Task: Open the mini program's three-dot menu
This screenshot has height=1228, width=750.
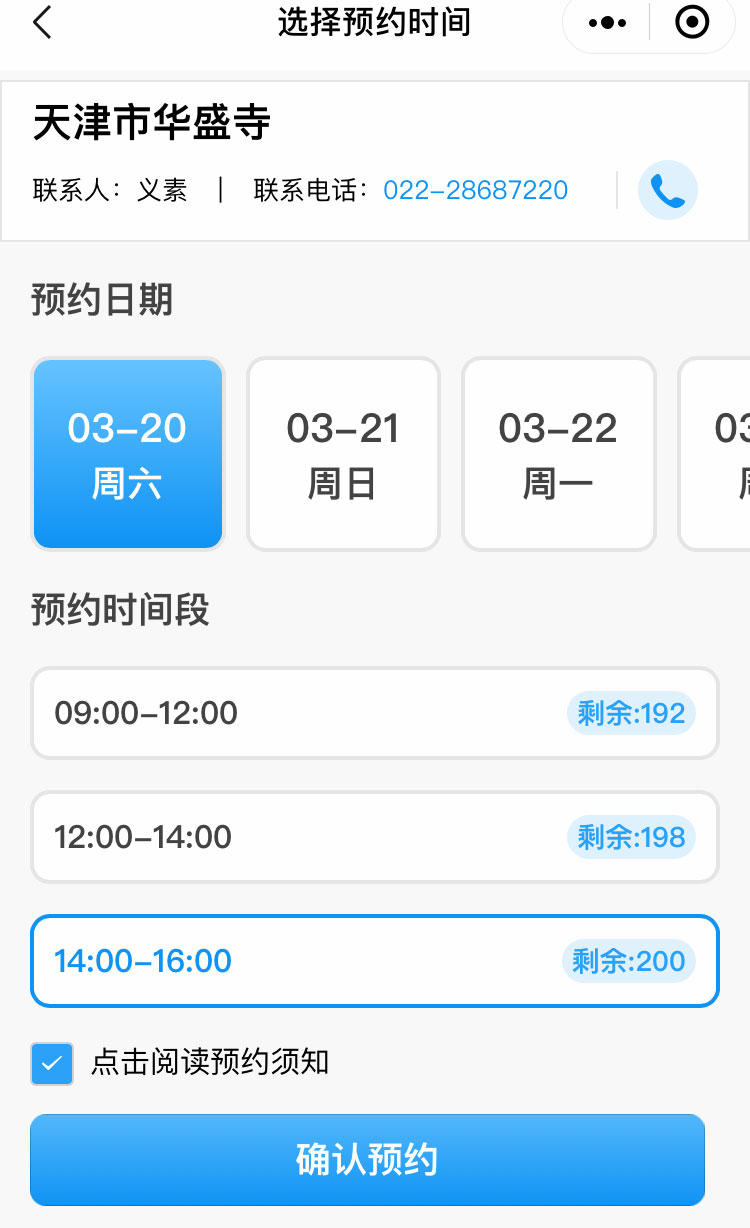Action: pyautogui.click(x=607, y=22)
